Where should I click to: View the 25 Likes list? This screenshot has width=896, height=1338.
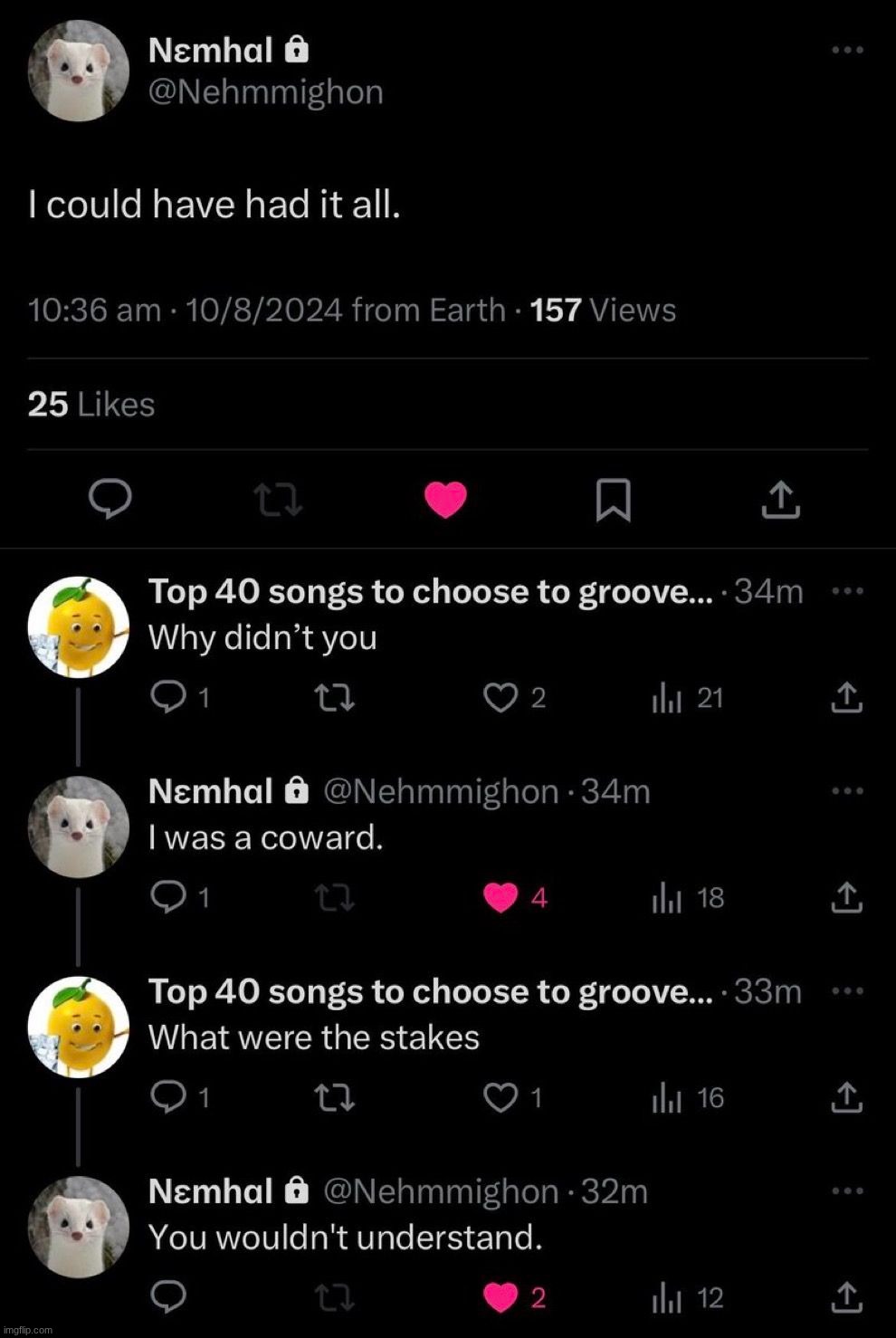[x=91, y=405]
